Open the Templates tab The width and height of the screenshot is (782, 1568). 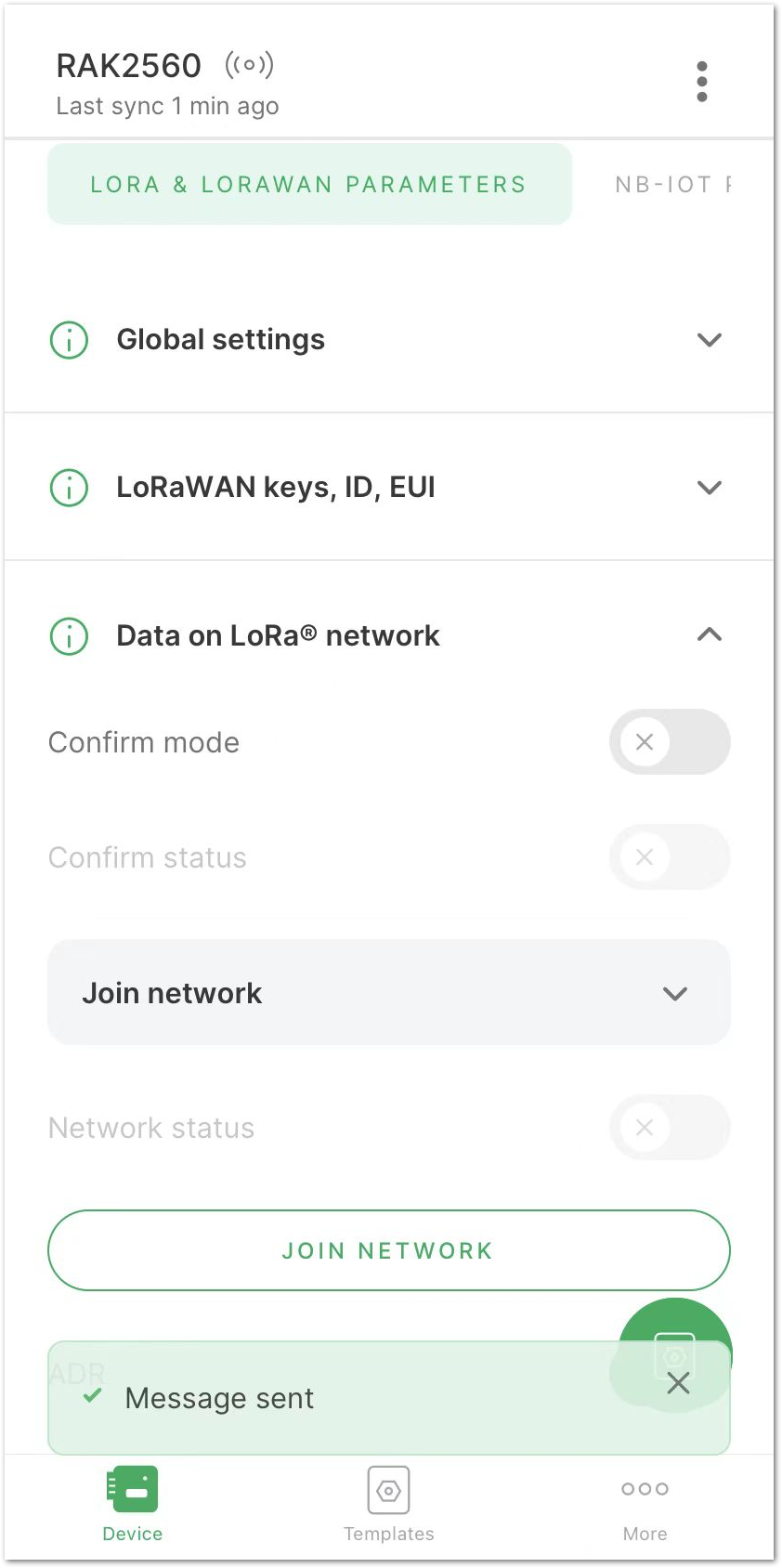[x=389, y=1505]
